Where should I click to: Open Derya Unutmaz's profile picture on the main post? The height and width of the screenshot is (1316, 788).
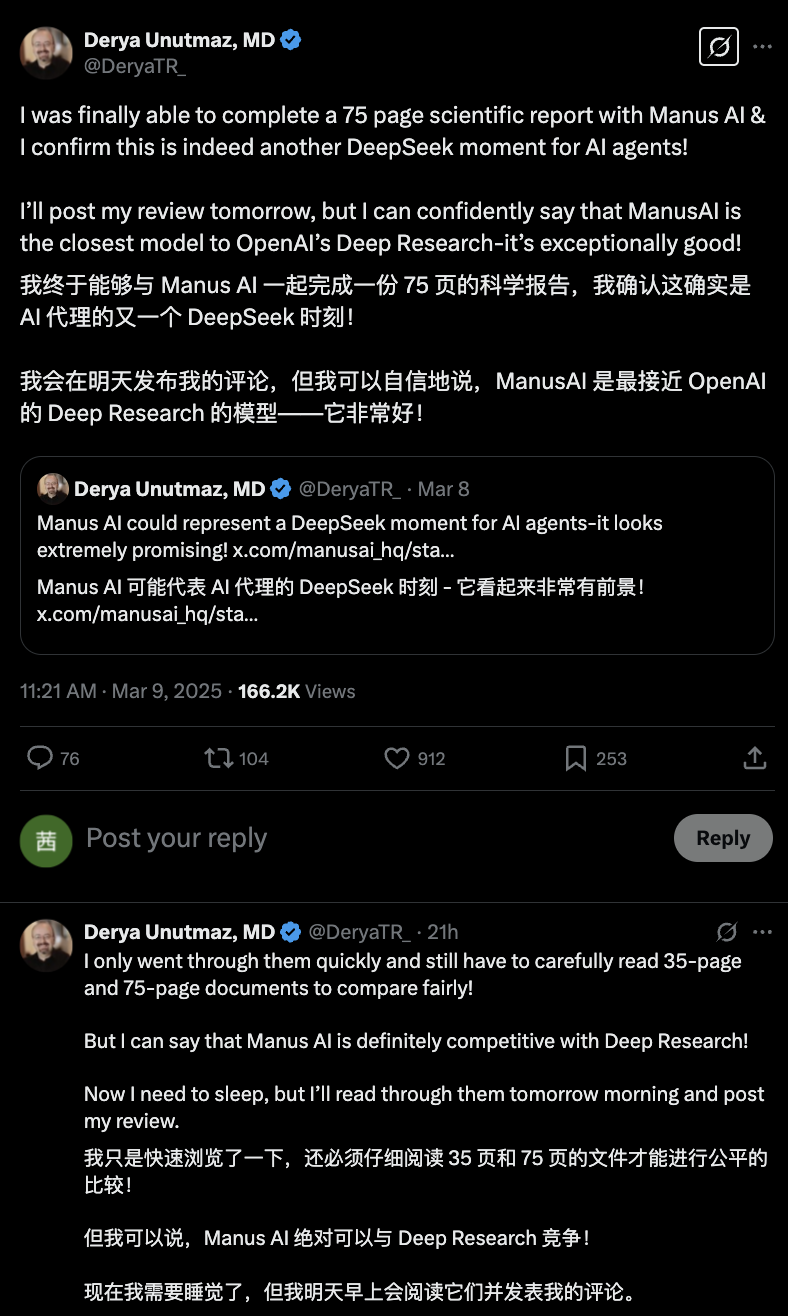(46, 53)
